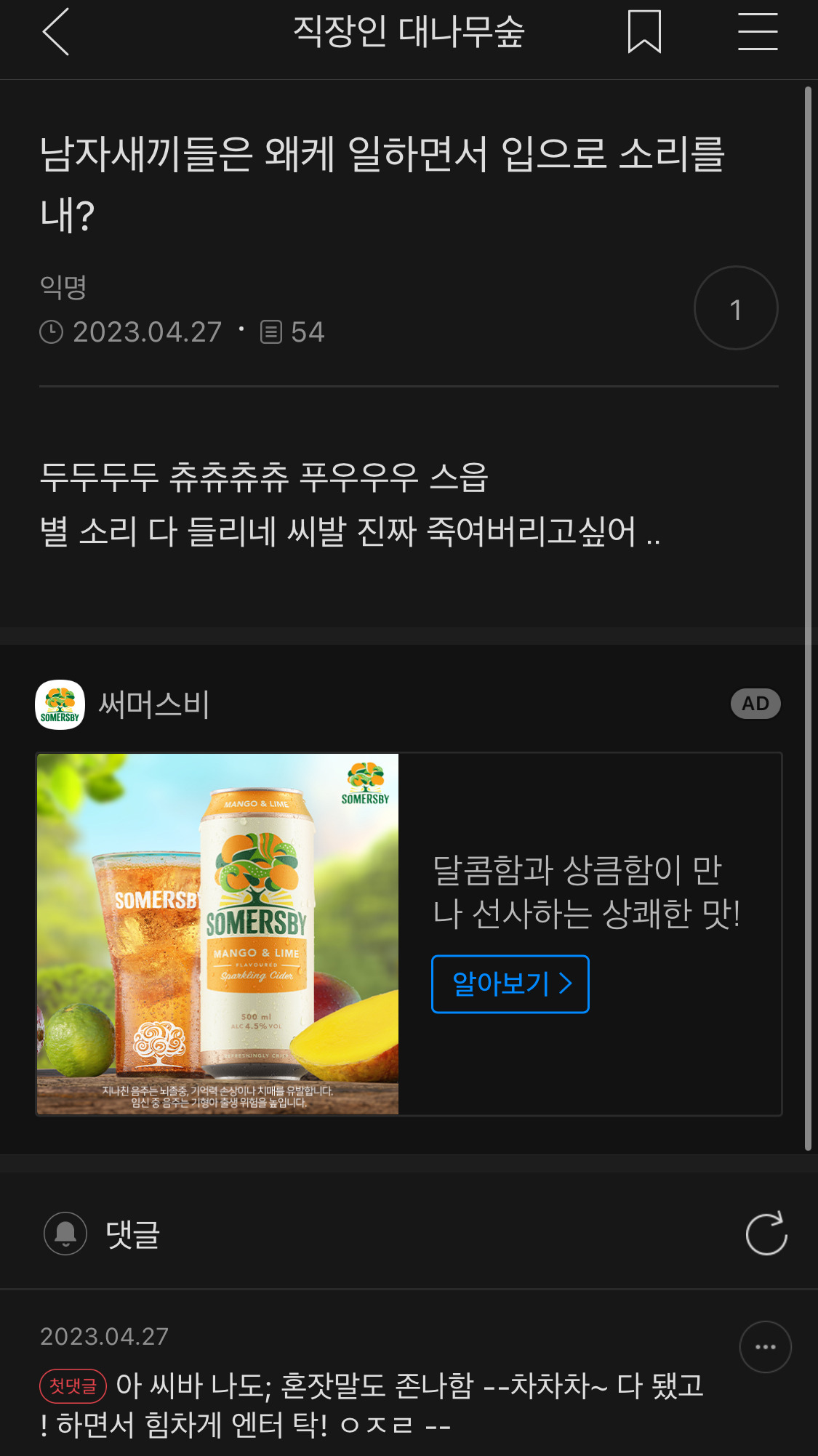This screenshot has height=1456, width=818.
Task: Open the Somersby mango lime ad image
Action: (x=217, y=933)
